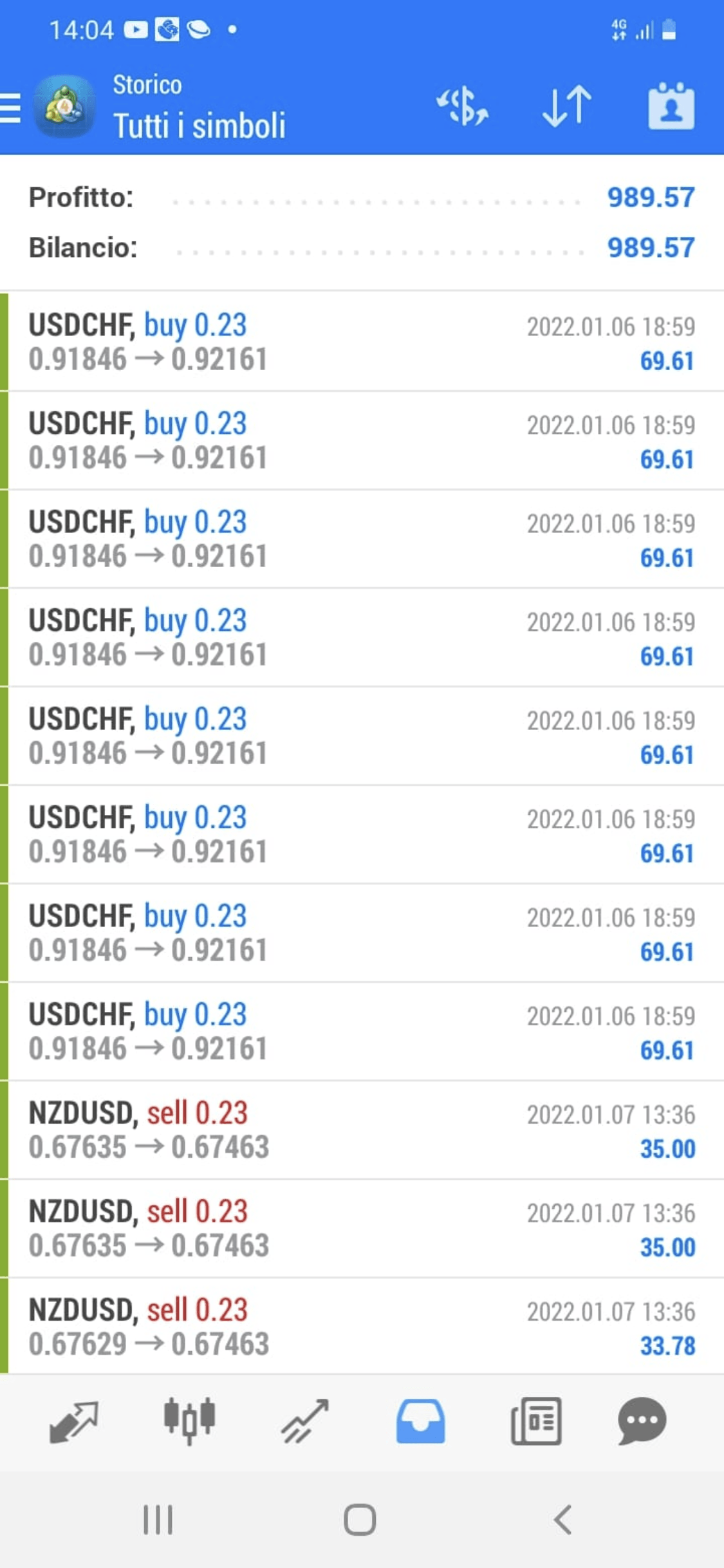724x1568 pixels.
Task: Select the History inbox tab
Action: pyautogui.click(x=420, y=1421)
